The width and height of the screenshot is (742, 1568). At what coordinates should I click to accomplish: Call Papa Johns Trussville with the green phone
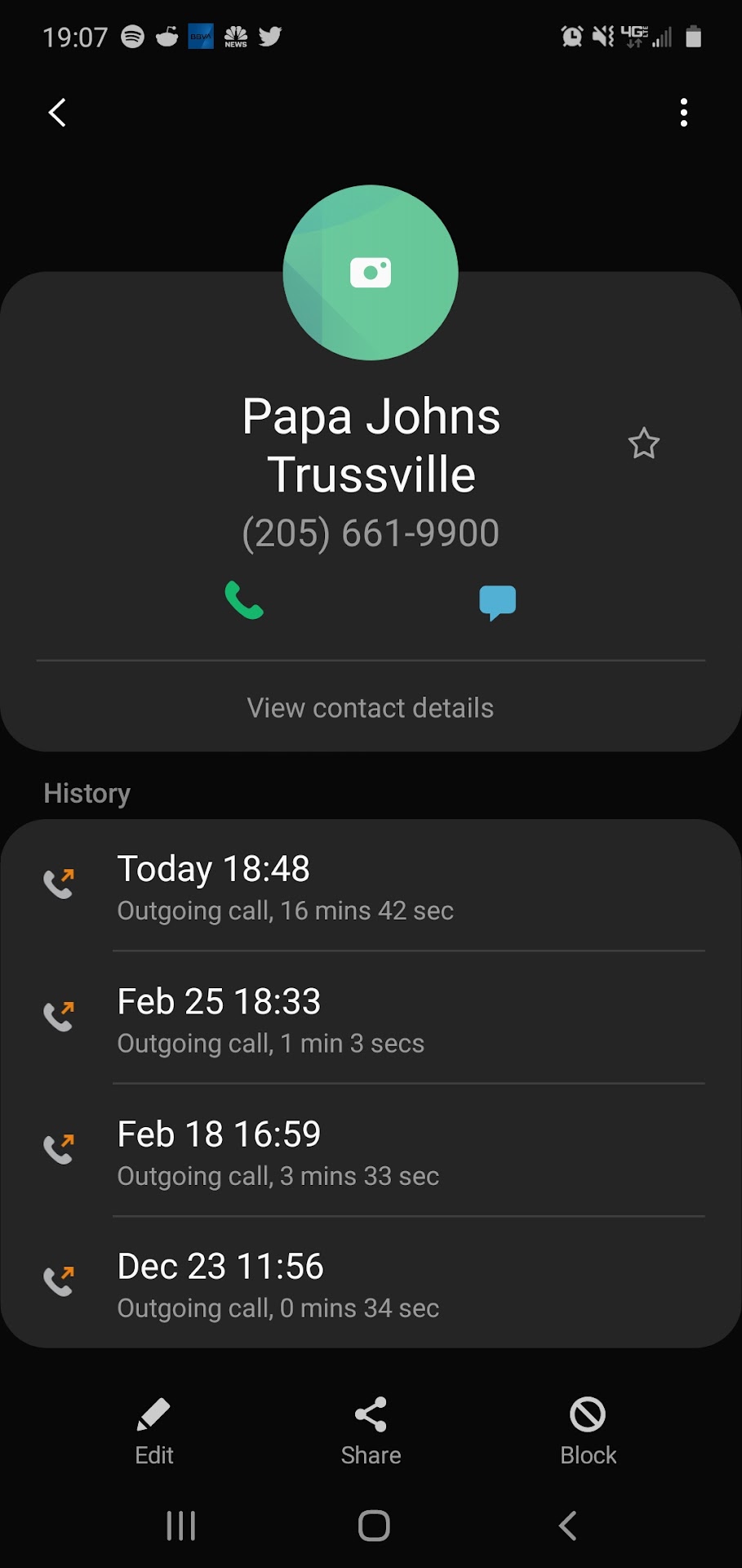[244, 600]
